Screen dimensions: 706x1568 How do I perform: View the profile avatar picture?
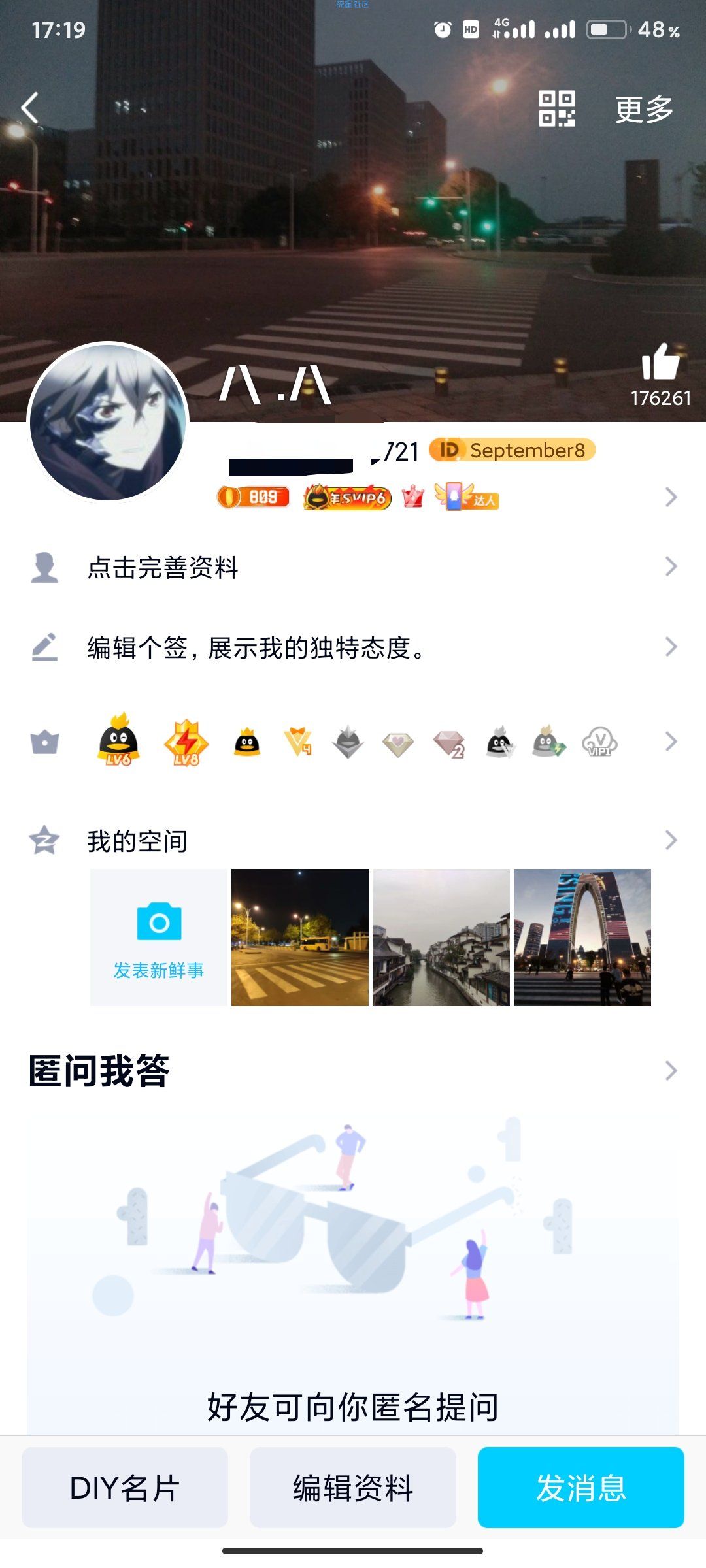pos(108,422)
